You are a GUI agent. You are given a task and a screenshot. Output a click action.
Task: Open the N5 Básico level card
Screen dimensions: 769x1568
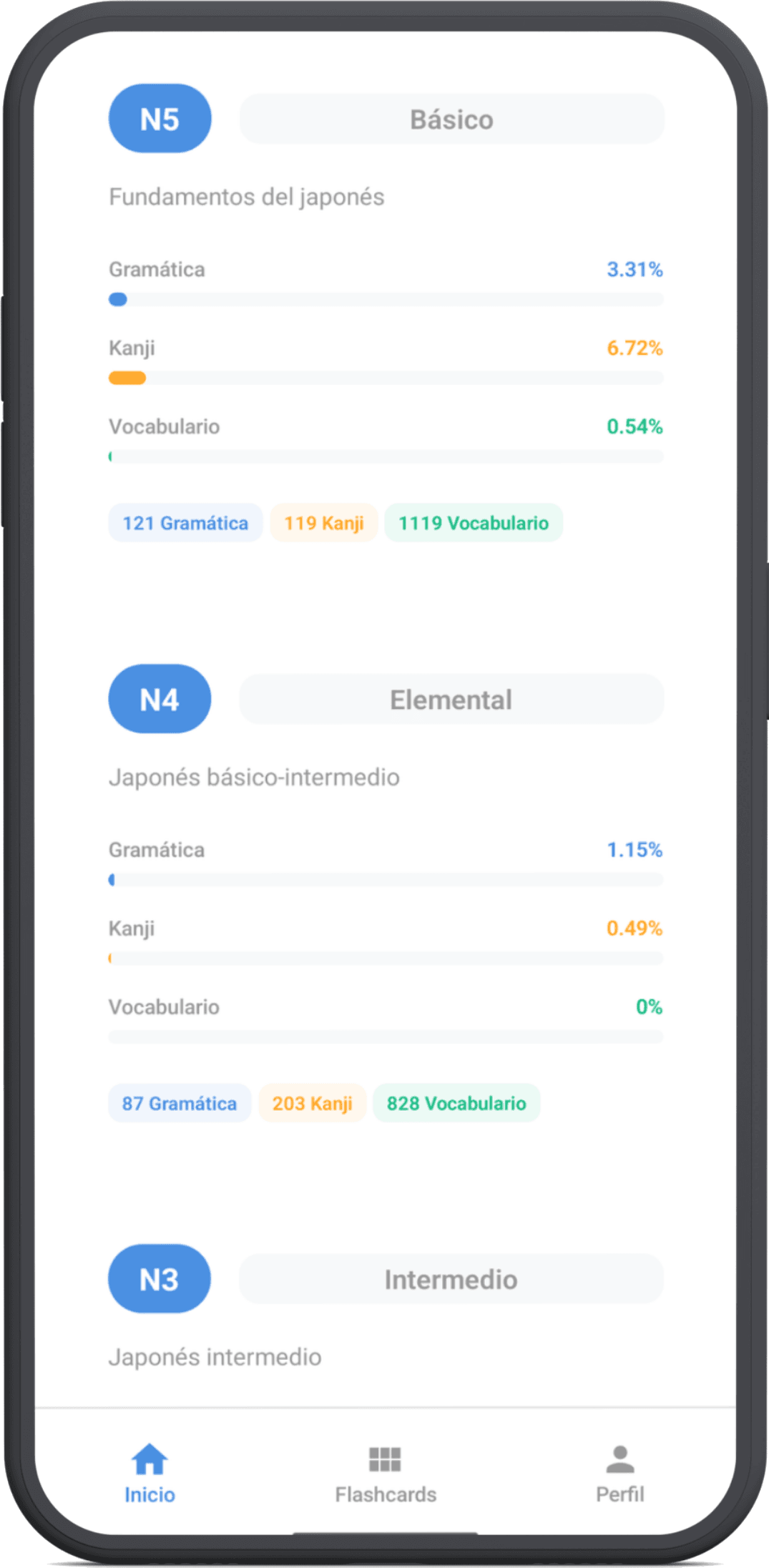451,119
